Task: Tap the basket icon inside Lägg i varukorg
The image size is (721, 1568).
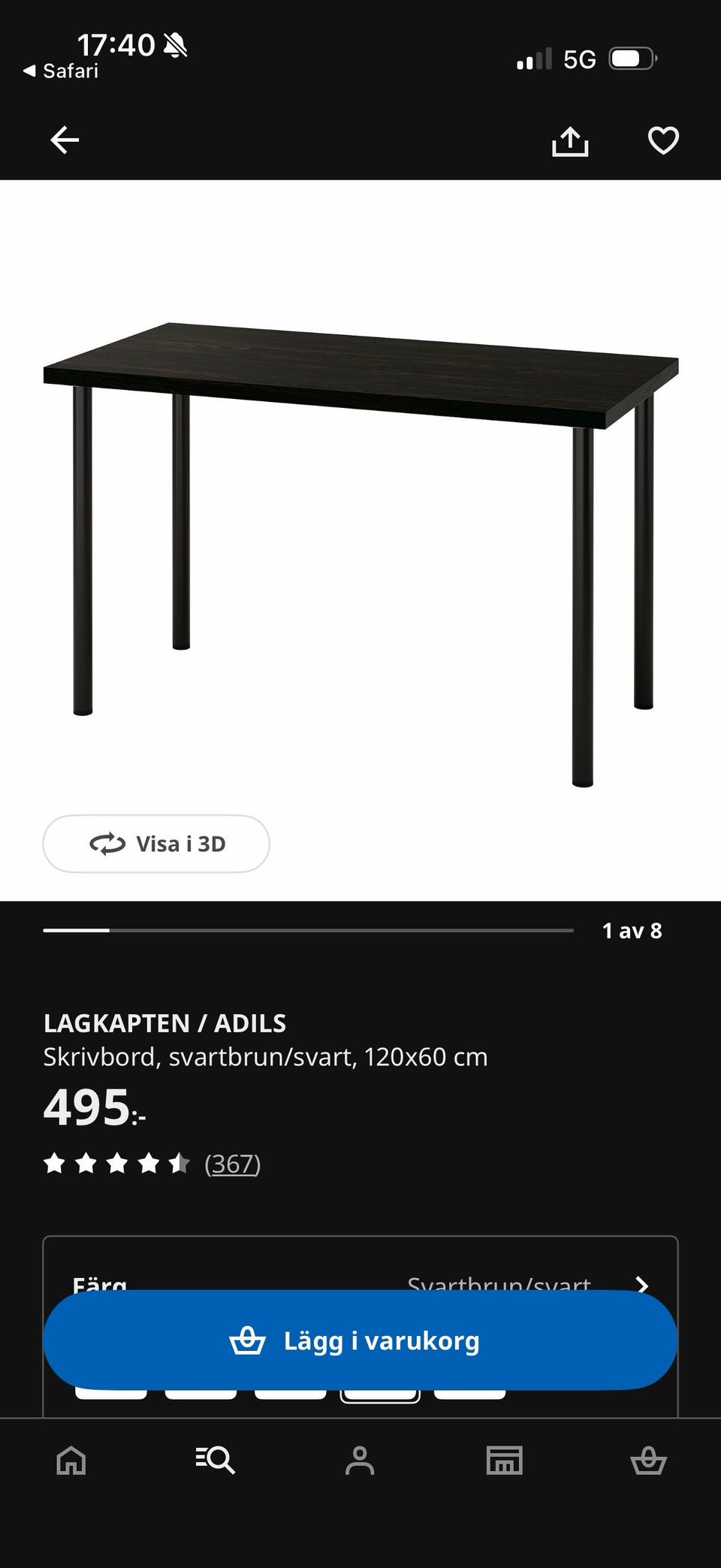Action: pyautogui.click(x=252, y=1340)
